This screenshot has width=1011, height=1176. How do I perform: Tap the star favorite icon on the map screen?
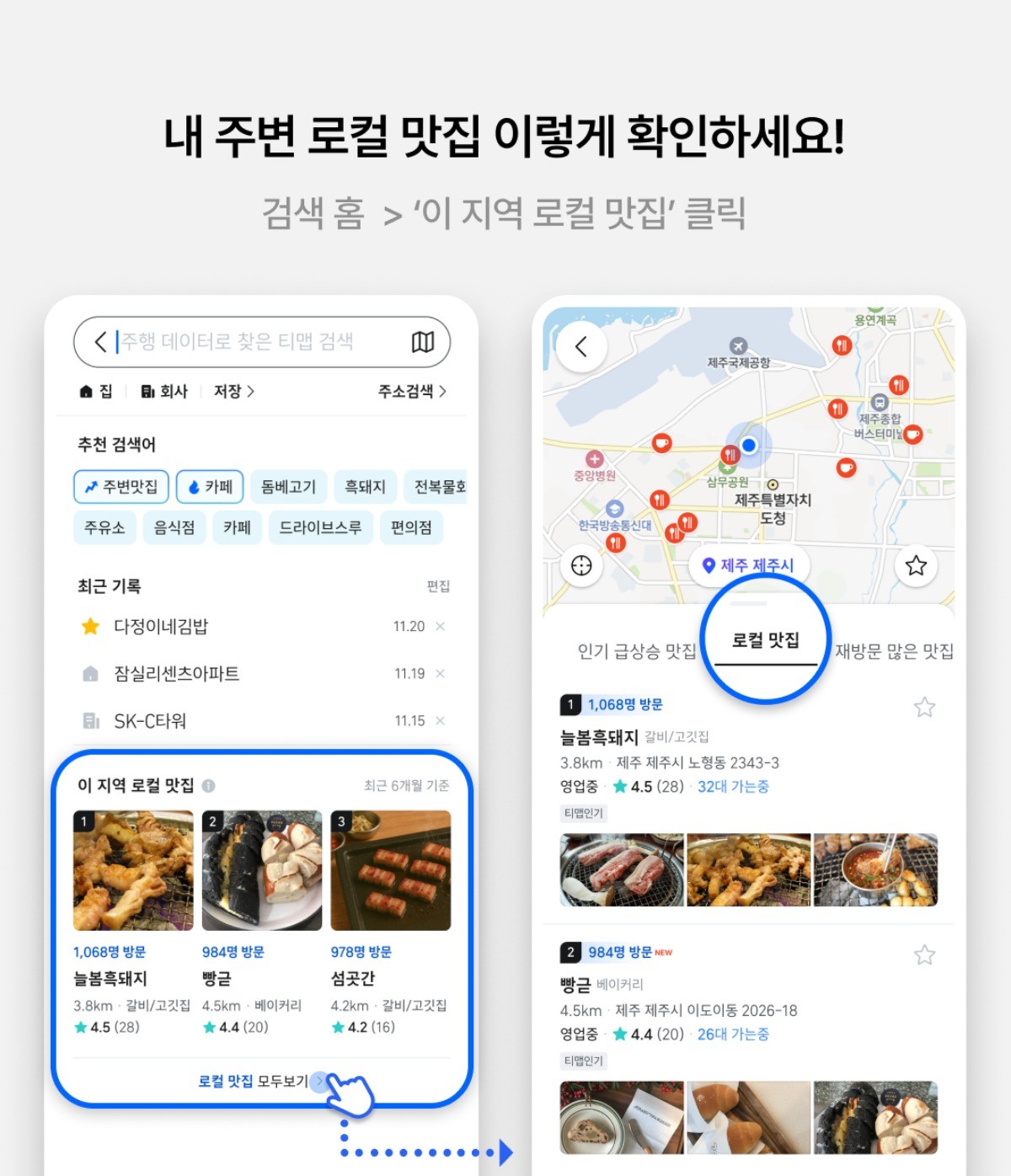point(916,566)
